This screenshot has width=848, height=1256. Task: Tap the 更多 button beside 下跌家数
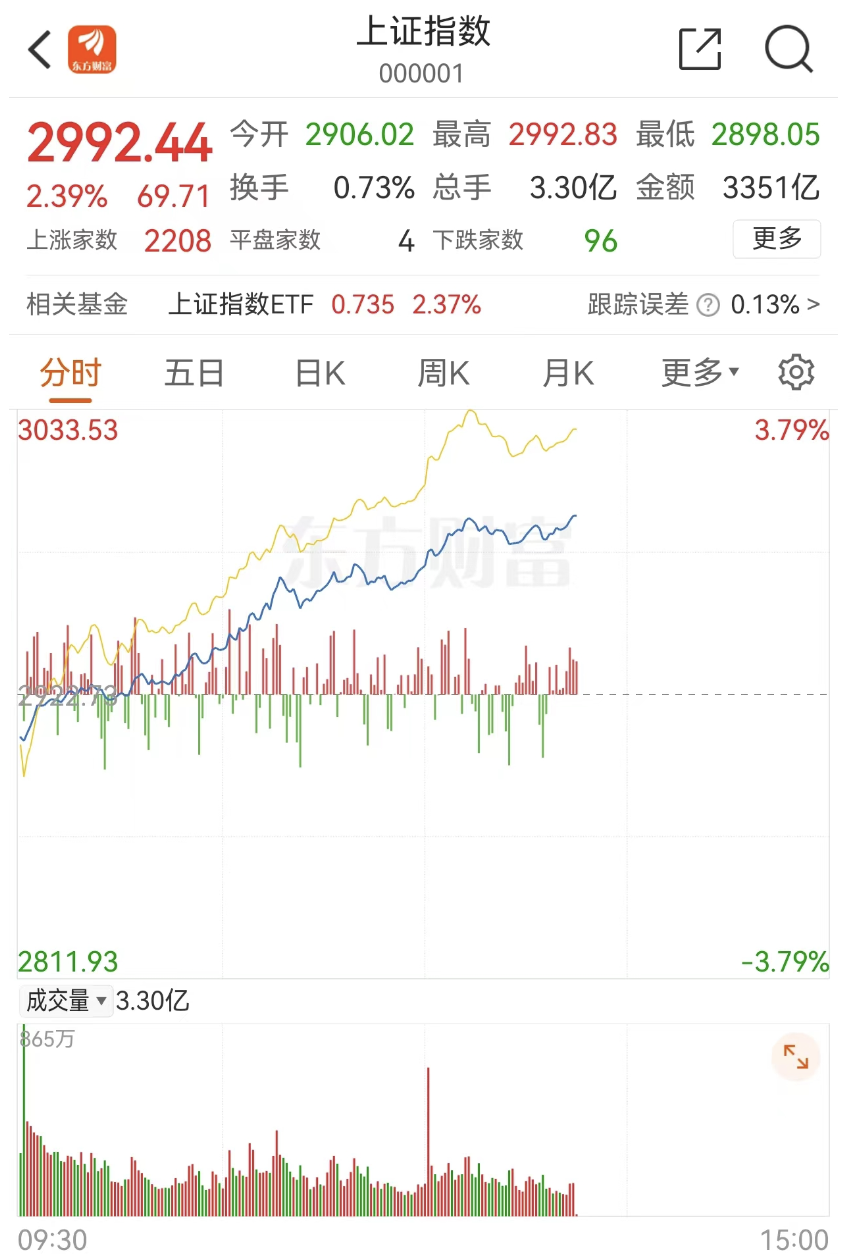point(777,239)
